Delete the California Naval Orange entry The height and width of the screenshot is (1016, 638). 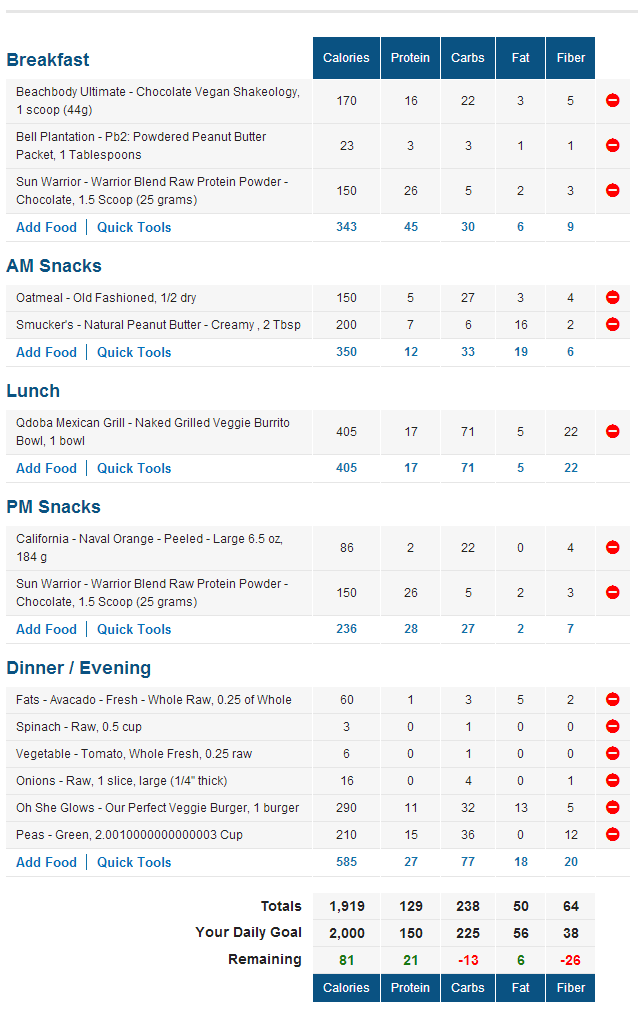pyautogui.click(x=613, y=547)
